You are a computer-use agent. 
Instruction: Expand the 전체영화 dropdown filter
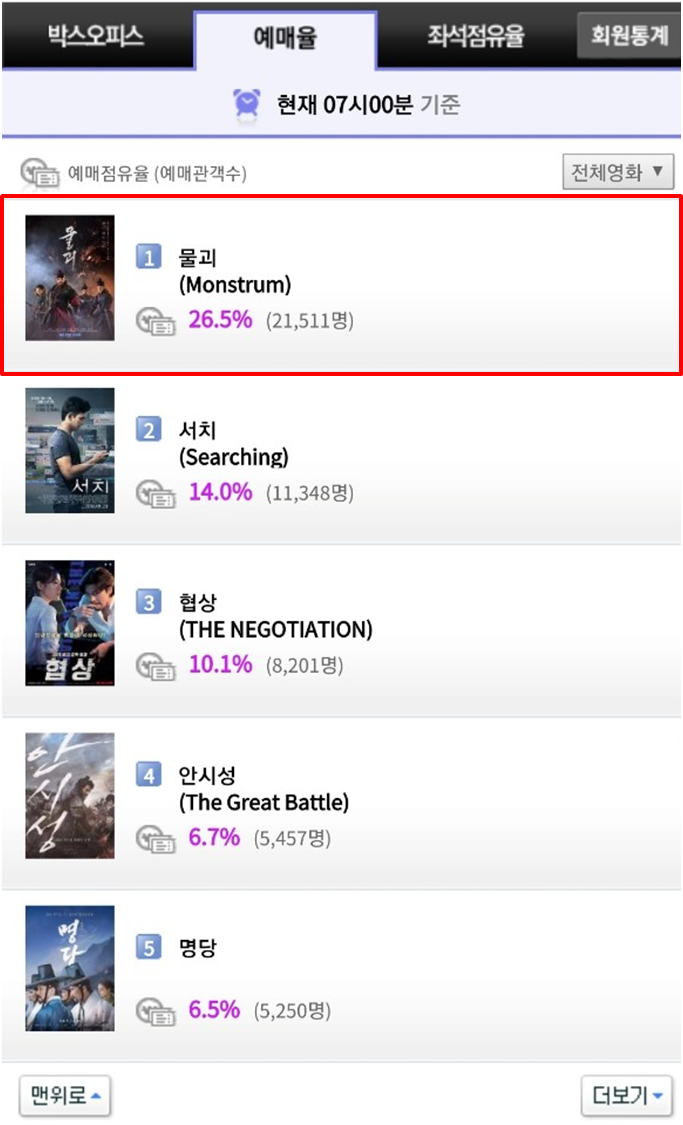[618, 172]
